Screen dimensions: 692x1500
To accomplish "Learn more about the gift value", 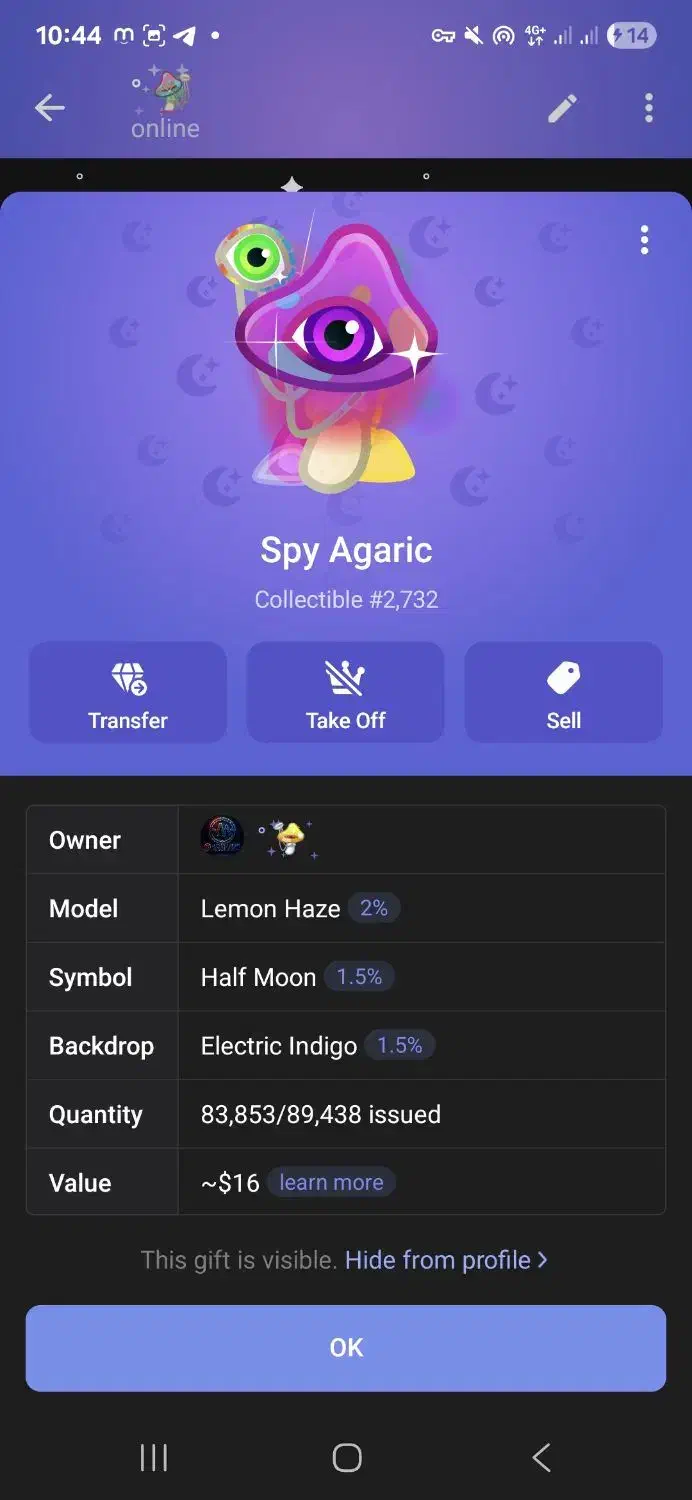I will click(x=331, y=1183).
